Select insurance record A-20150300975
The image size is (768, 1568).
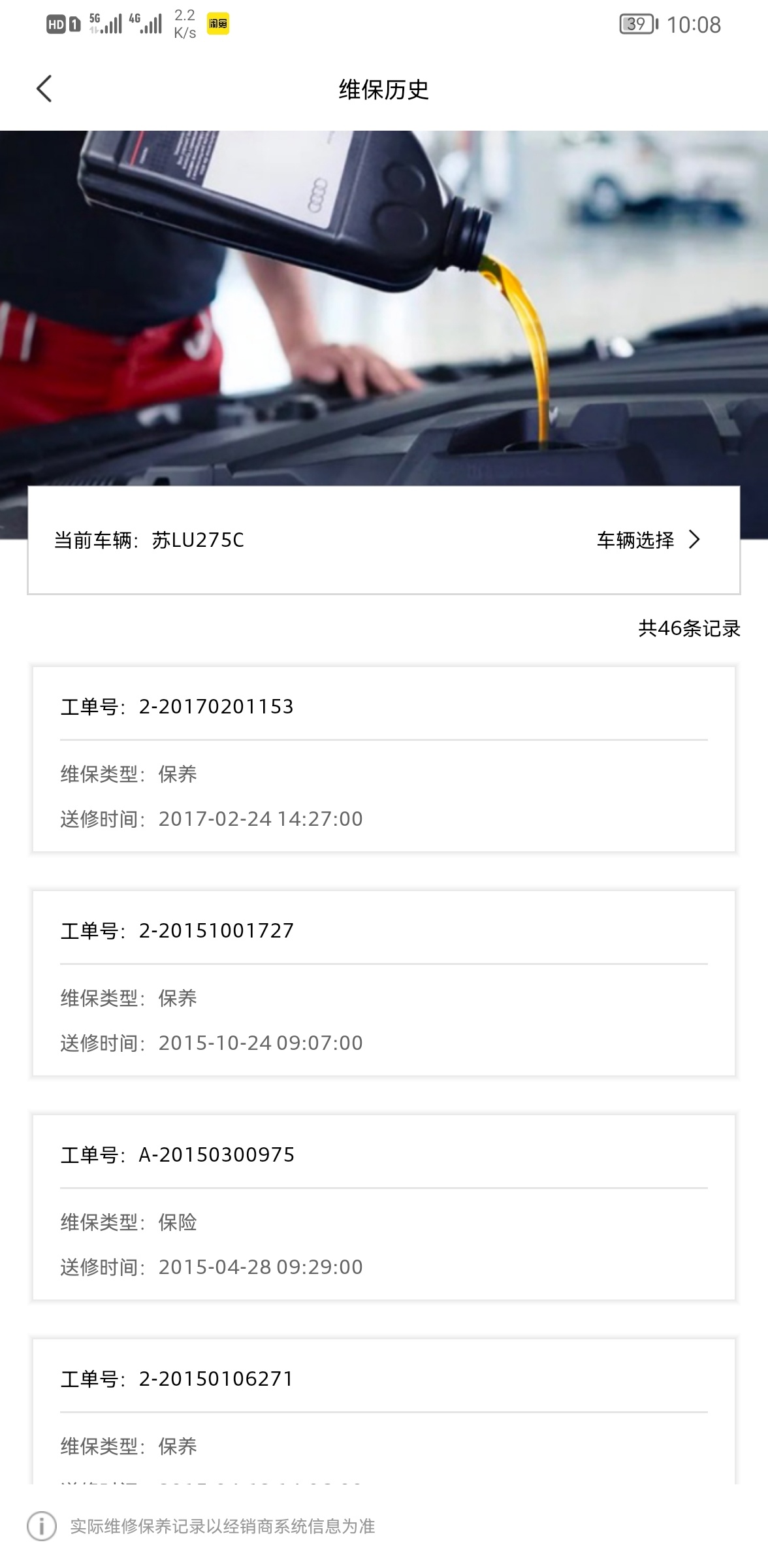[383, 1207]
